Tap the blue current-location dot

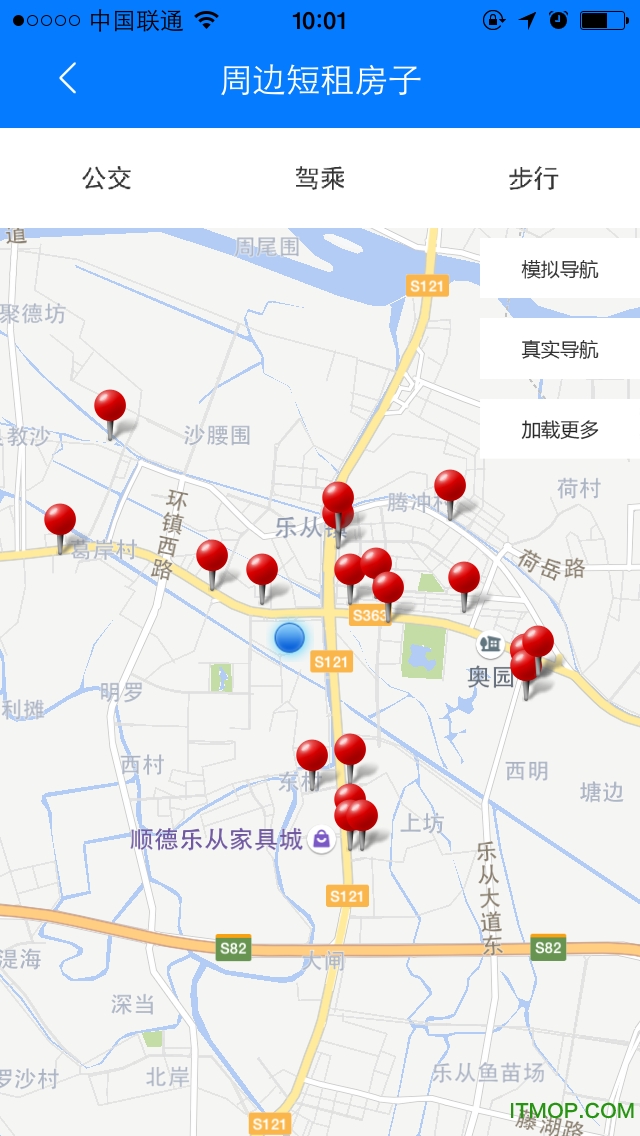pyautogui.click(x=289, y=637)
